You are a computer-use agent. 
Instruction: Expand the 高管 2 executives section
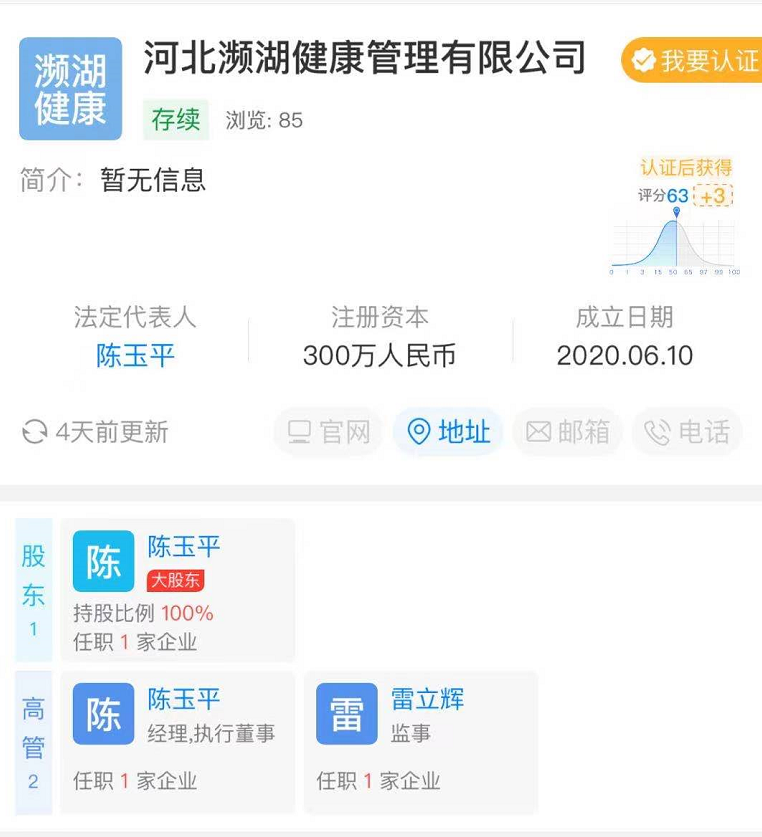pos(34,742)
